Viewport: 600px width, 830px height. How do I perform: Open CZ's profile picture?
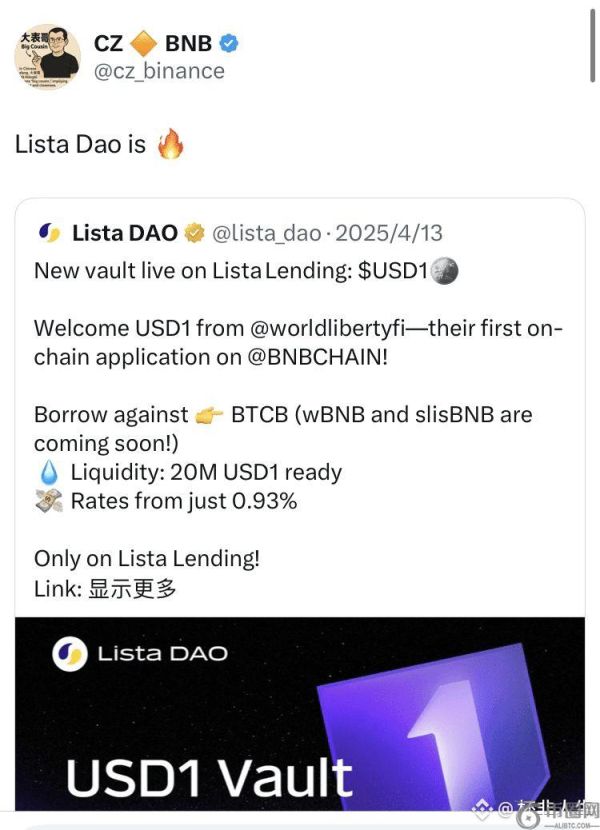click(47, 57)
